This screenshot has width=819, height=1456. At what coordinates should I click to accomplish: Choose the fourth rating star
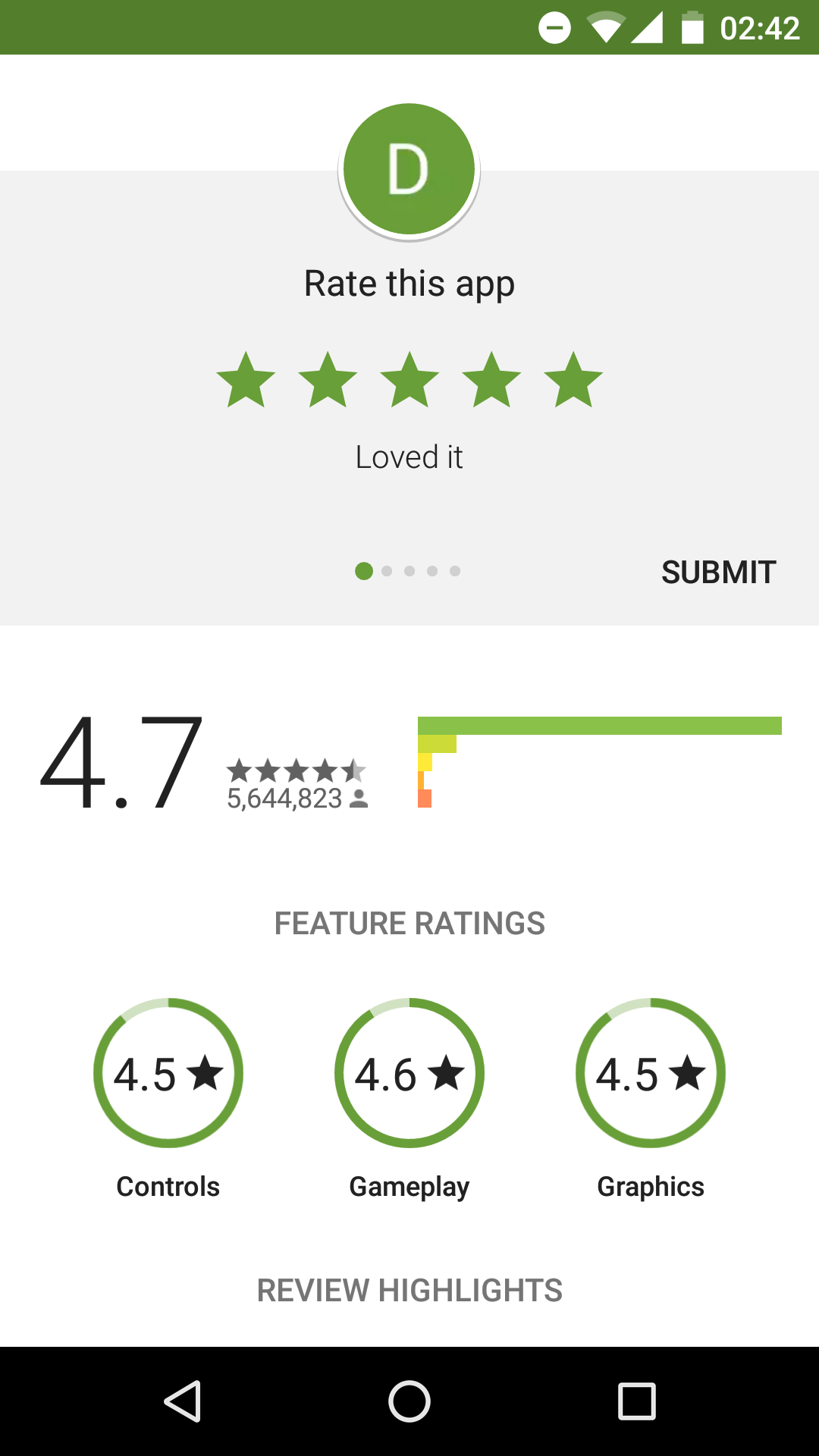pos(491,381)
